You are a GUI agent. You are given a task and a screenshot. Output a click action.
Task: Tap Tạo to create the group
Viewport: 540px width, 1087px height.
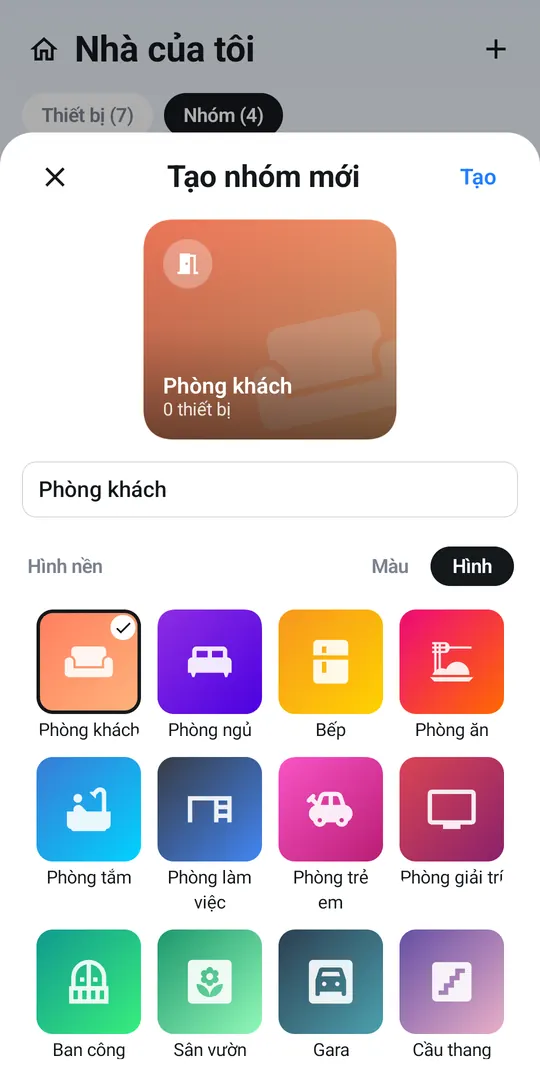click(478, 177)
